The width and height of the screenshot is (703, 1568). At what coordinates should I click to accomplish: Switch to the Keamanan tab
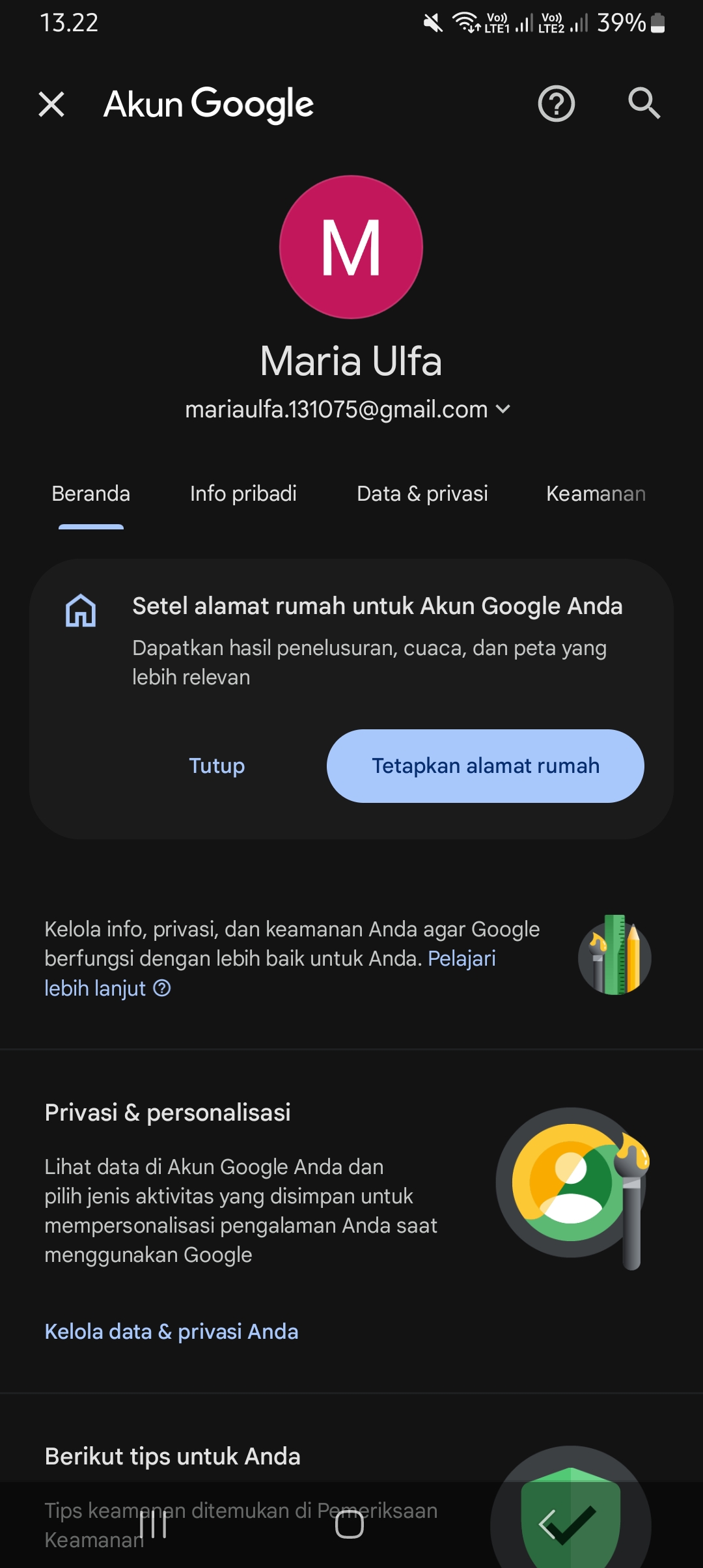pyautogui.click(x=596, y=494)
